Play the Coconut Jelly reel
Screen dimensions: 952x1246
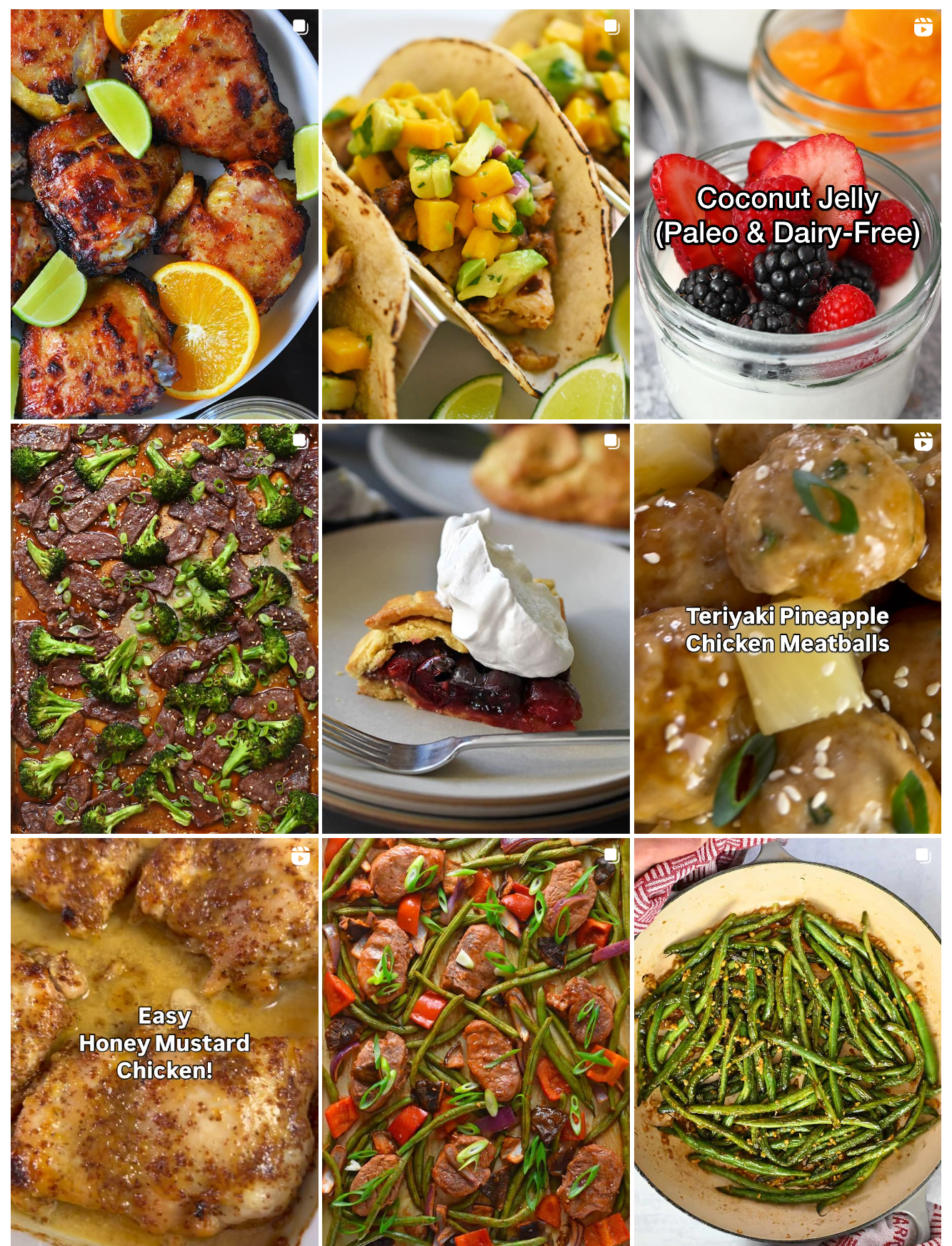click(x=787, y=214)
